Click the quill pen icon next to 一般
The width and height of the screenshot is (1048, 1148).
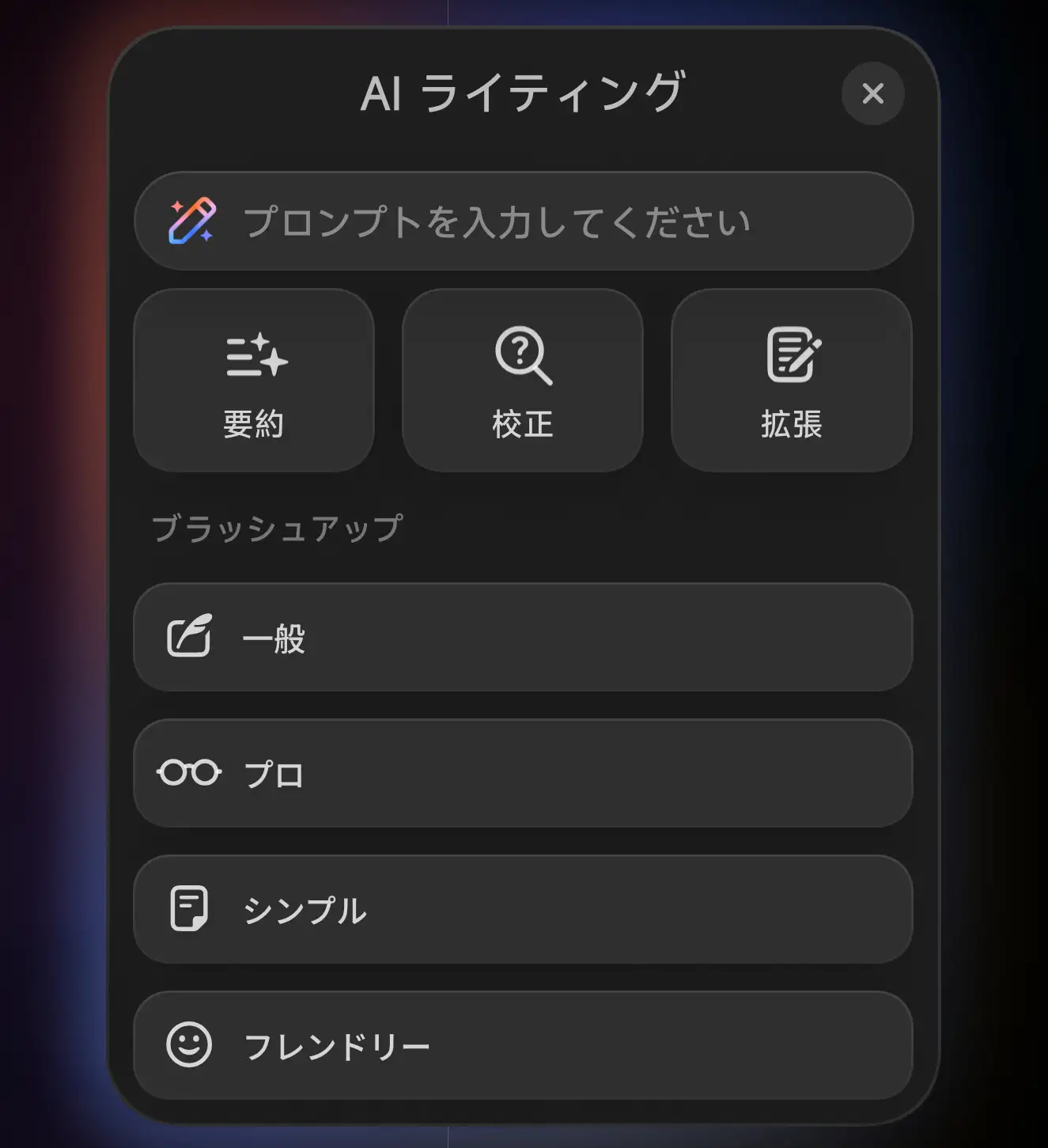tap(190, 637)
